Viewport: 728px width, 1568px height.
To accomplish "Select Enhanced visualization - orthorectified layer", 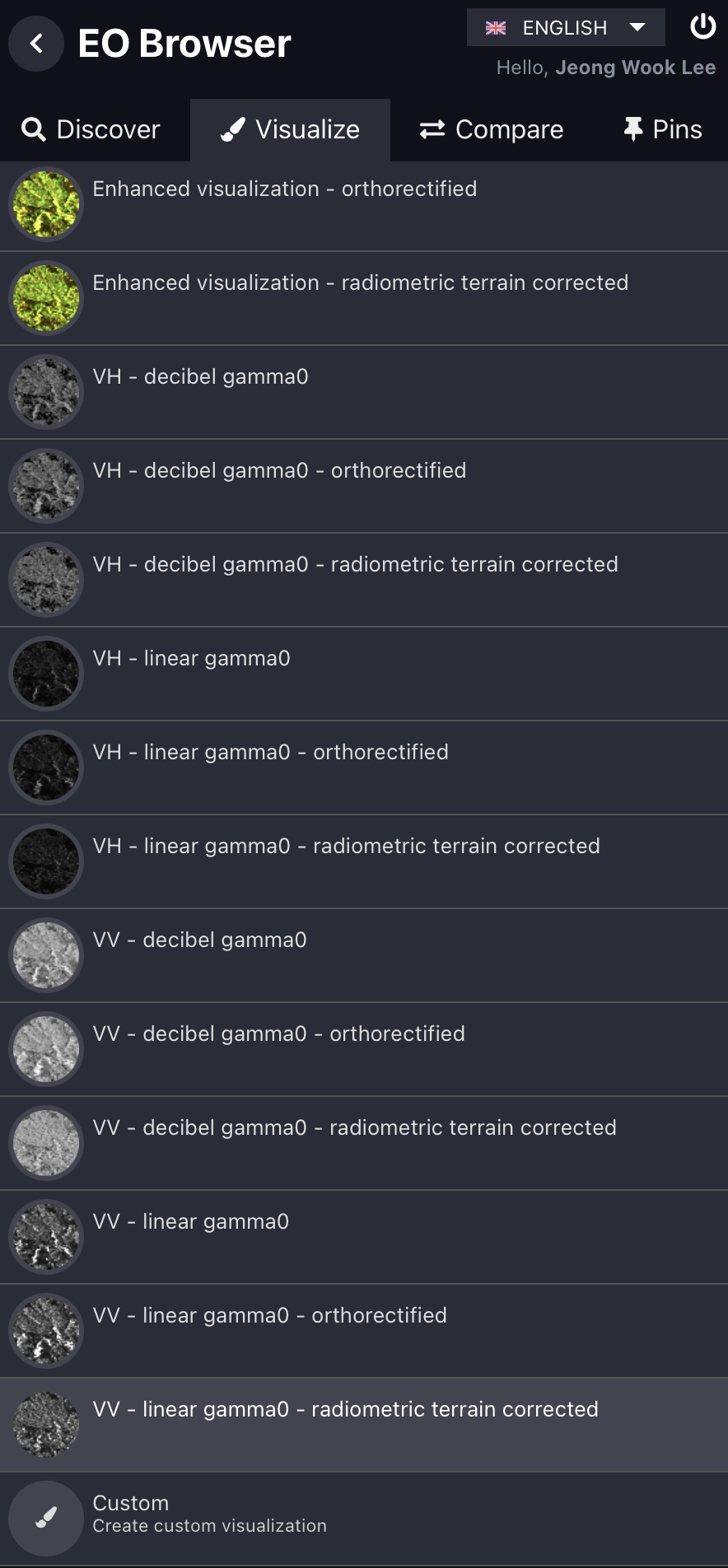I will [x=364, y=205].
